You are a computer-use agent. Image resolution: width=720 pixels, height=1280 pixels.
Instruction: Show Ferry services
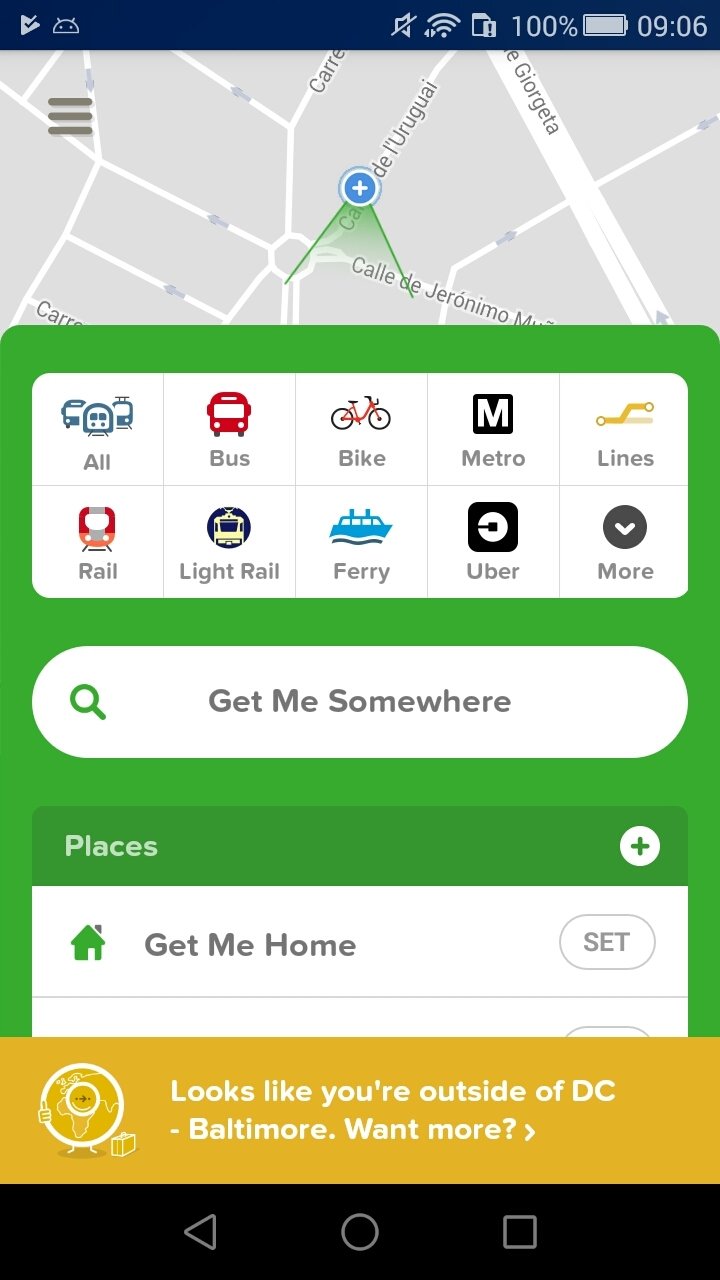(361, 543)
